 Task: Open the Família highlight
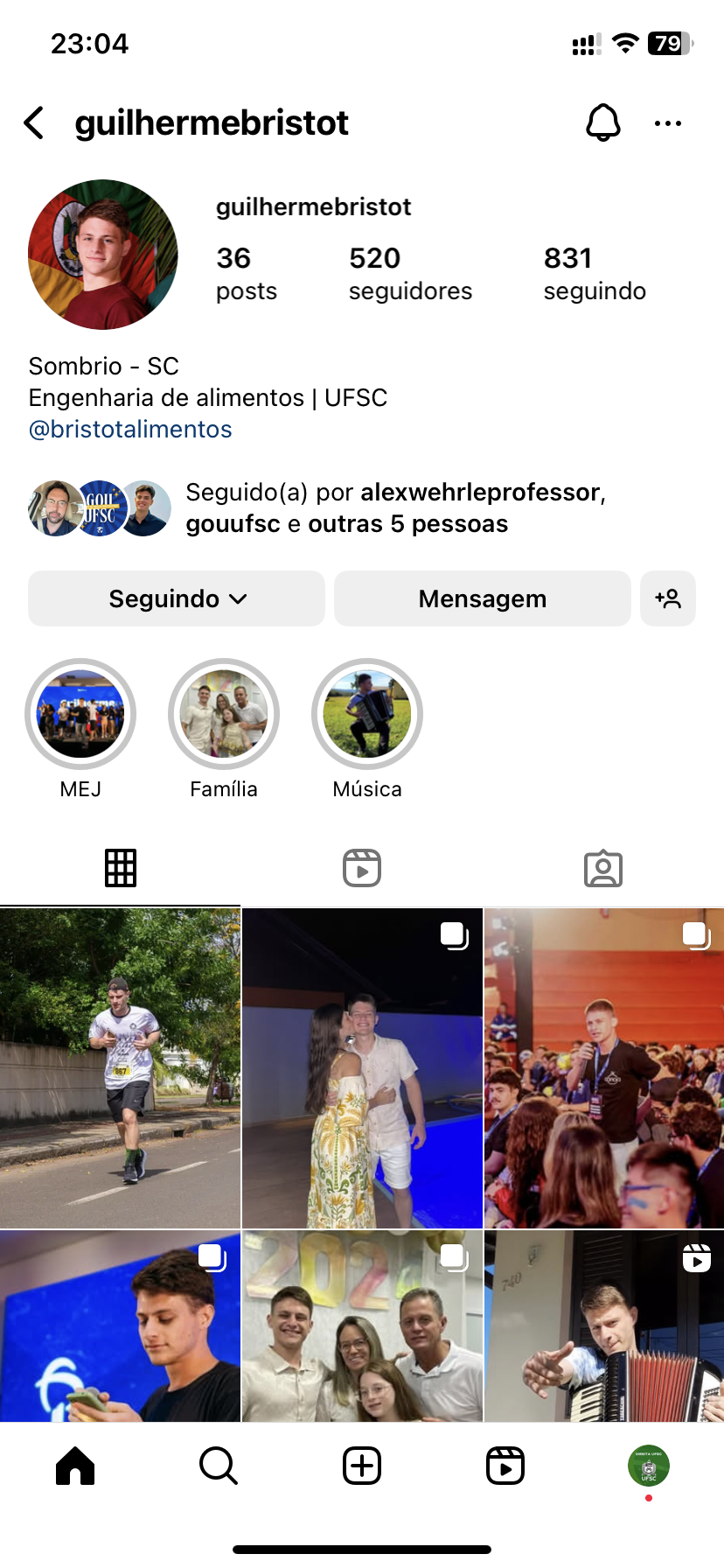click(224, 714)
